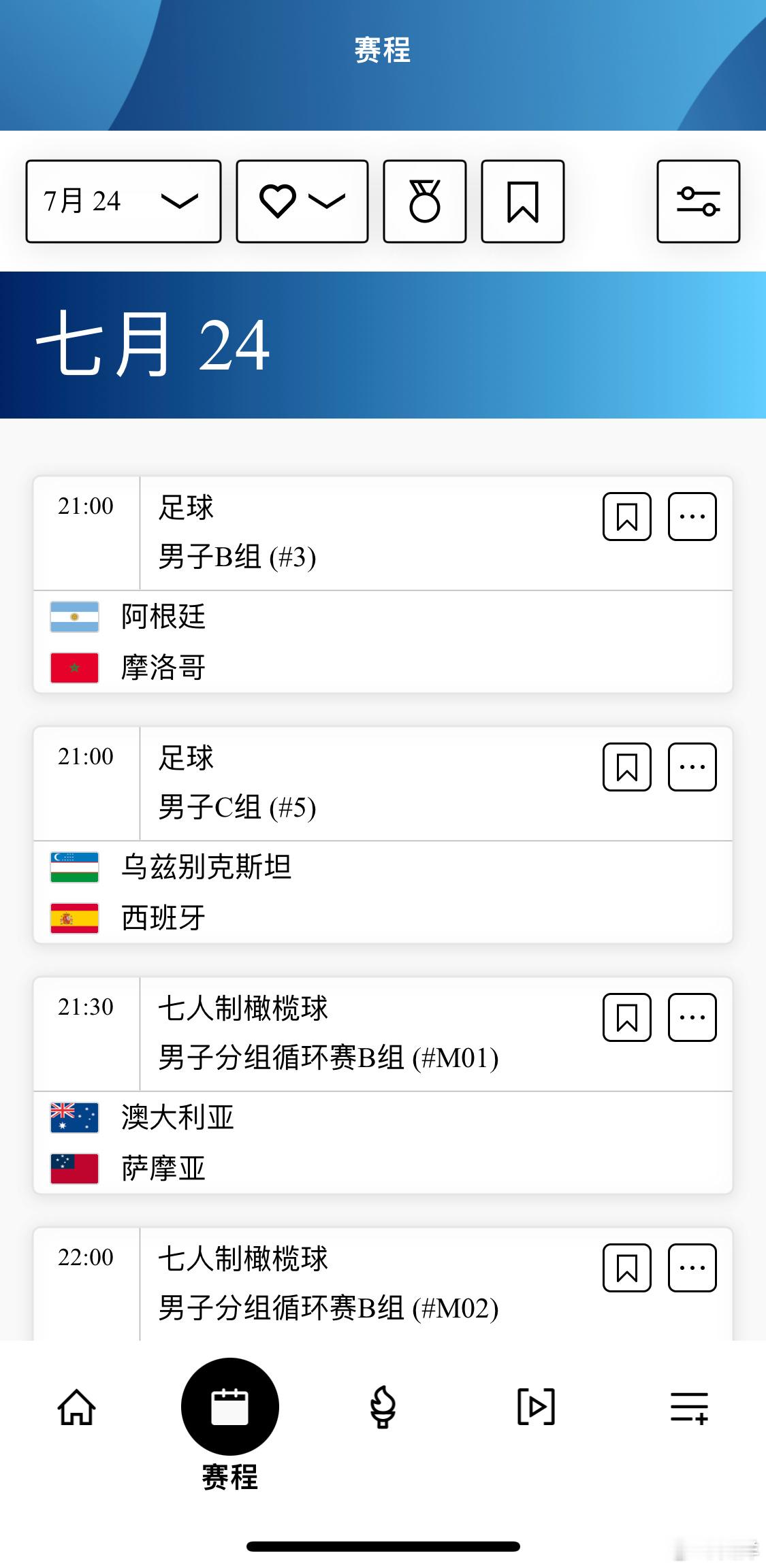The height and width of the screenshot is (1568, 766).
Task: Bookmark the rugby sevens #M01 match
Action: pyautogui.click(x=627, y=1017)
